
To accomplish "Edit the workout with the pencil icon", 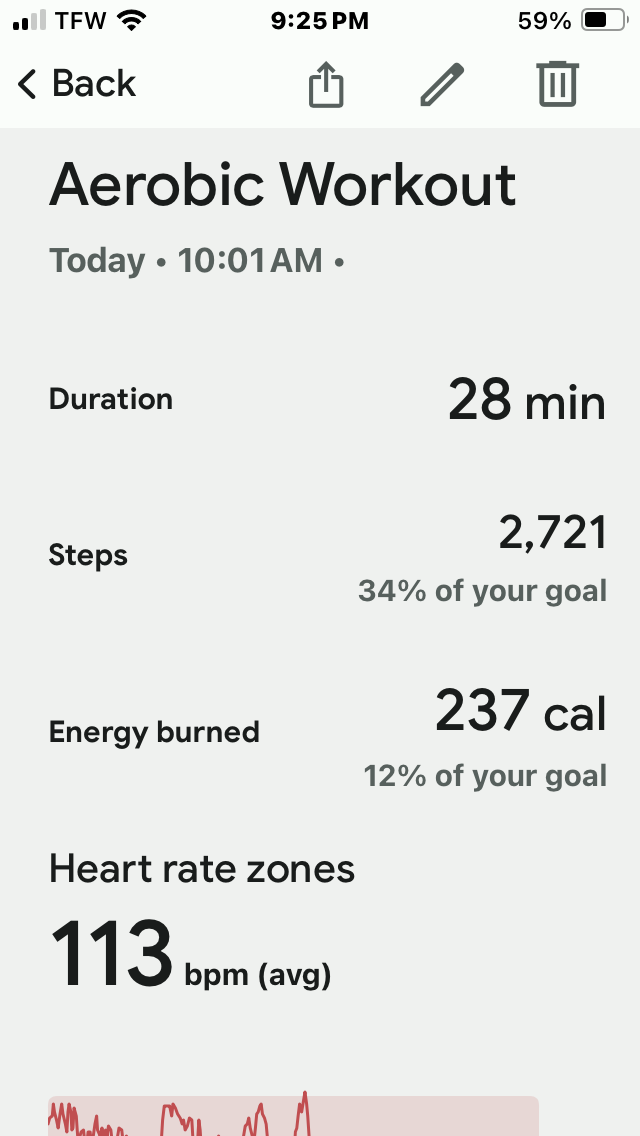I will (x=442, y=85).
